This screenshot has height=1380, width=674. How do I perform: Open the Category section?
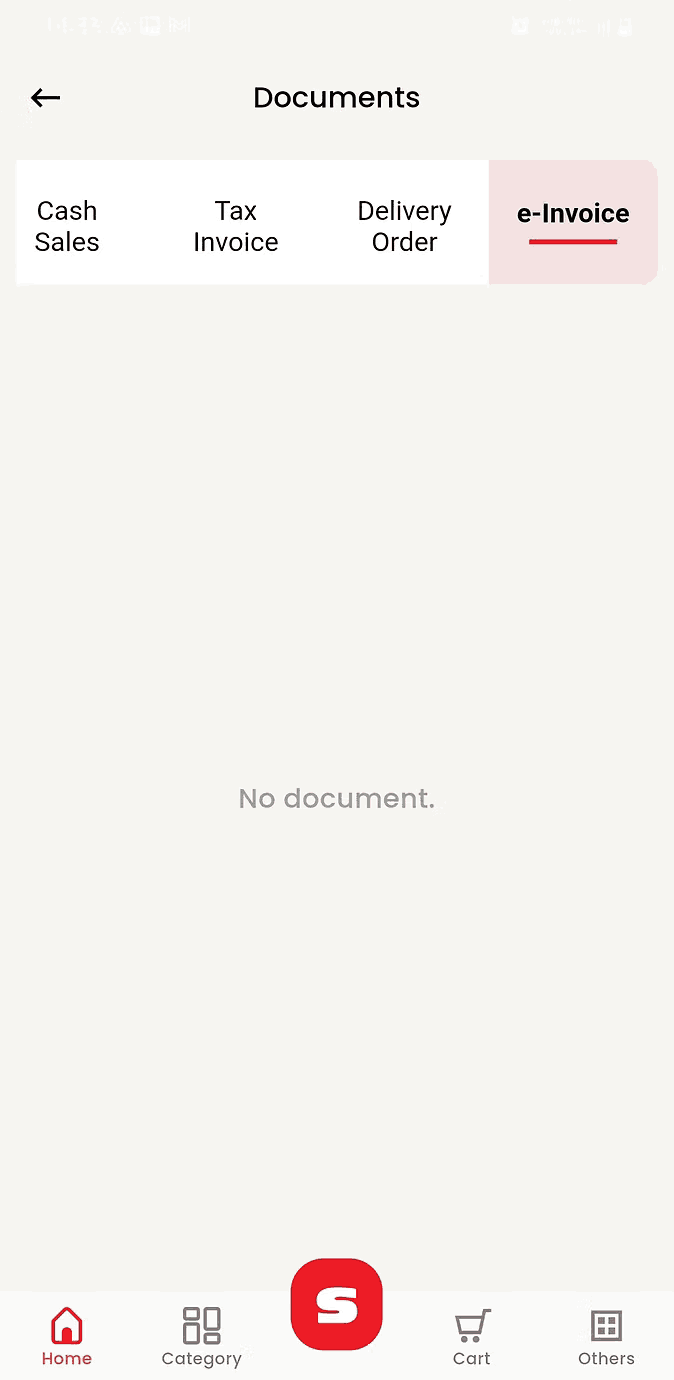point(201,1336)
